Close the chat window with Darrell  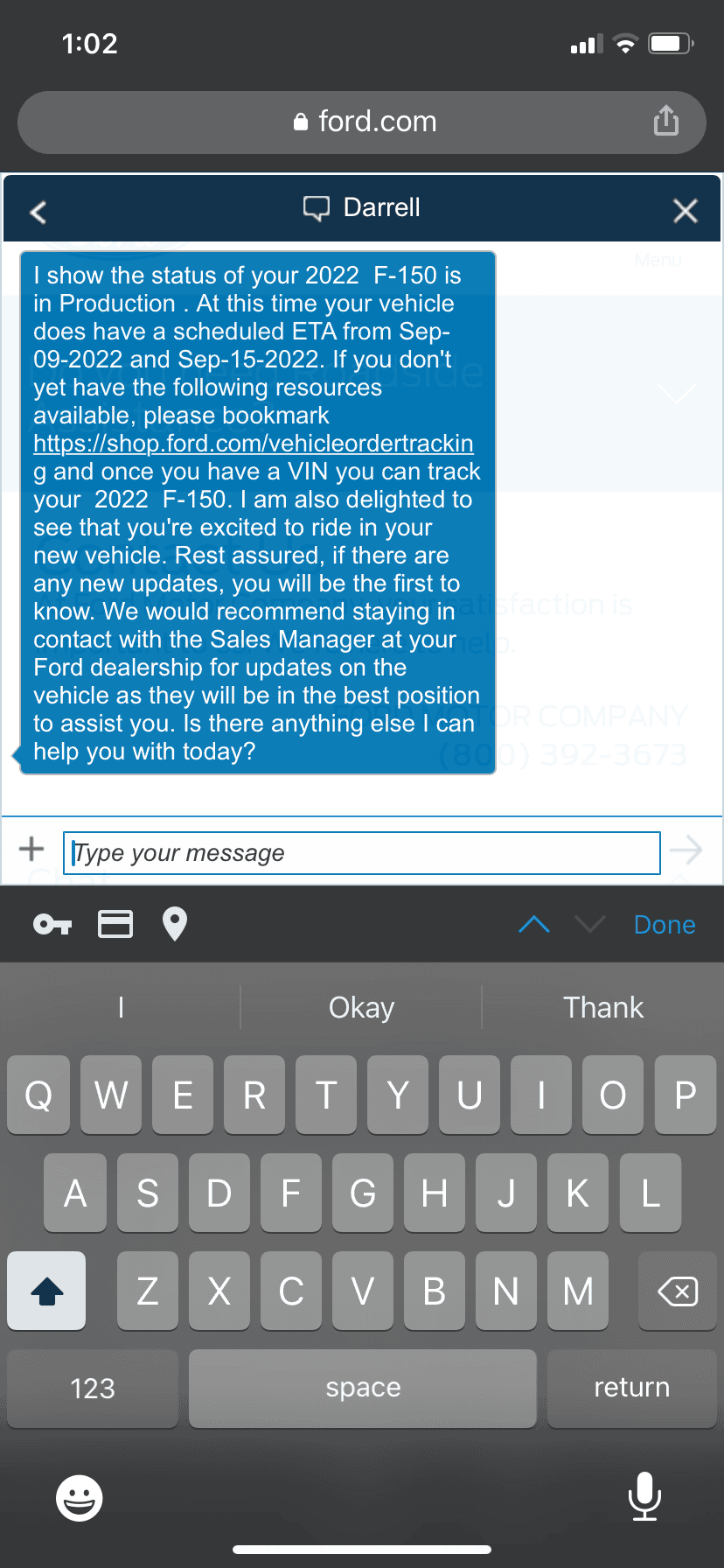pyautogui.click(x=685, y=210)
